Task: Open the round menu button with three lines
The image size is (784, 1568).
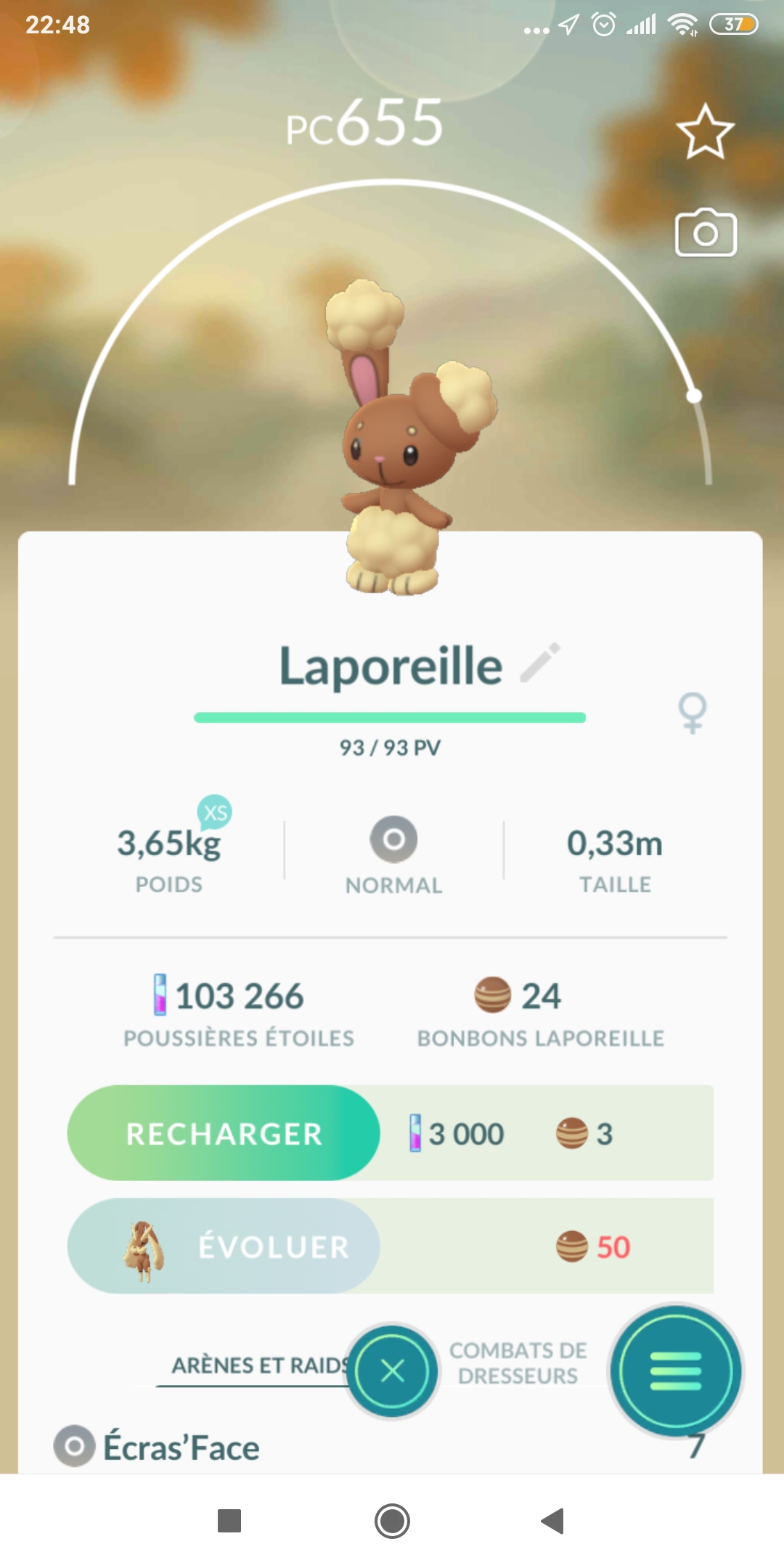Action: coord(675,1371)
